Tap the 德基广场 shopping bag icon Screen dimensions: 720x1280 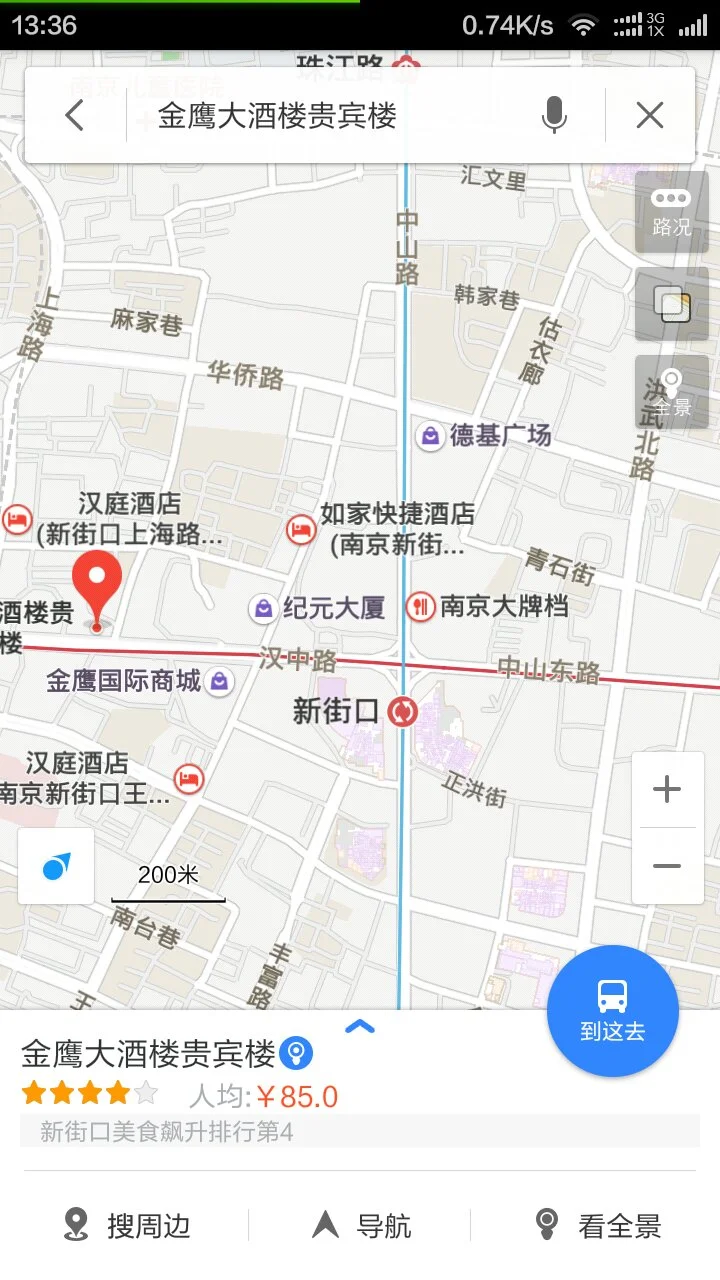(429, 435)
